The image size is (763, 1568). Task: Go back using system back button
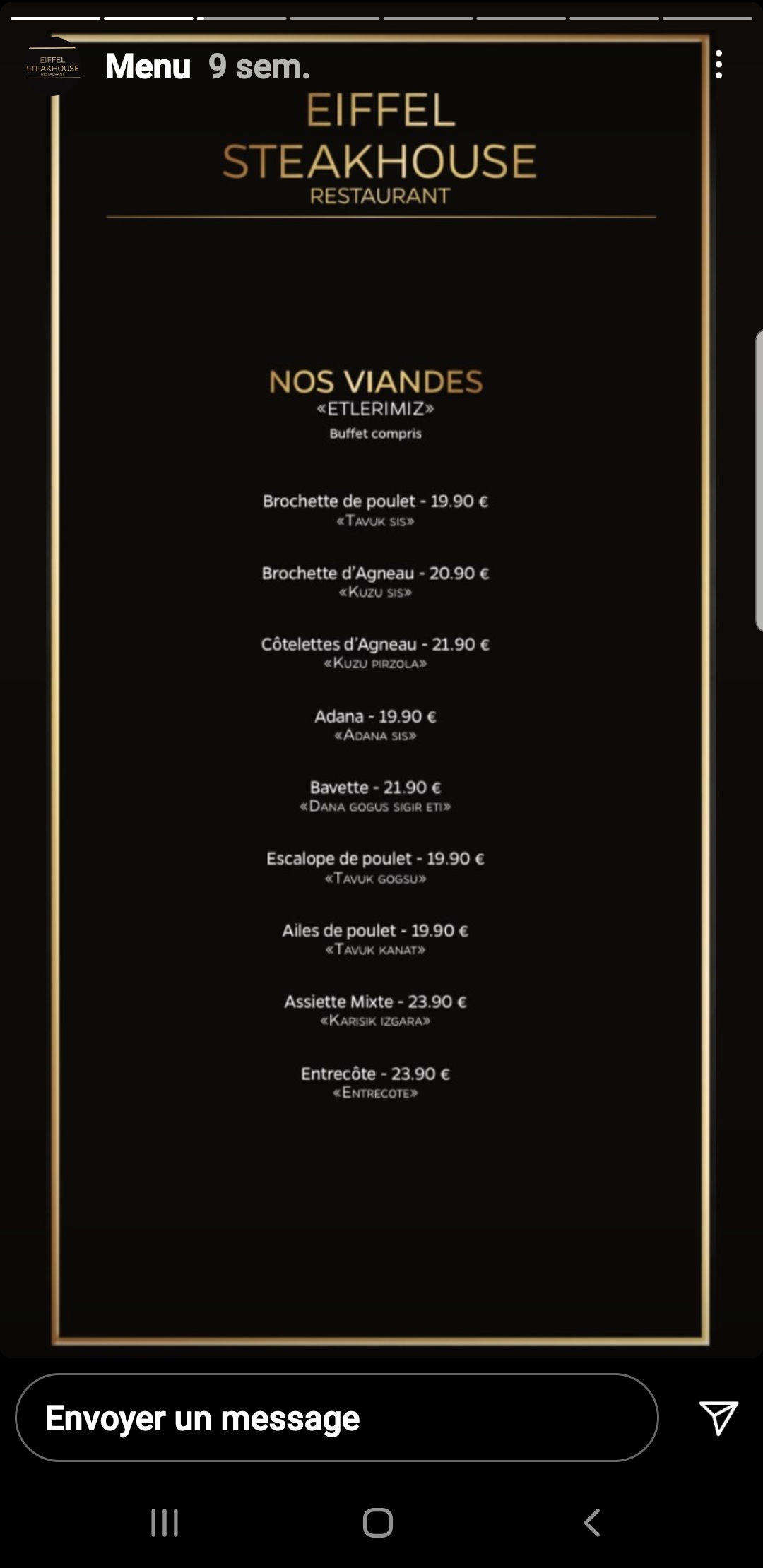click(592, 1522)
